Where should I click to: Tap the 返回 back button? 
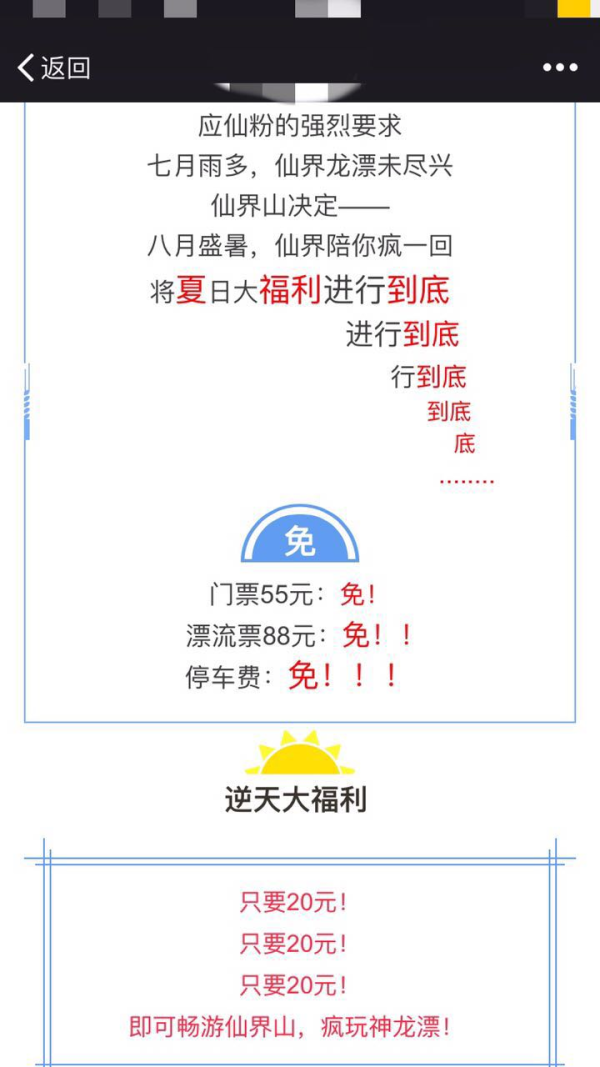53,68
